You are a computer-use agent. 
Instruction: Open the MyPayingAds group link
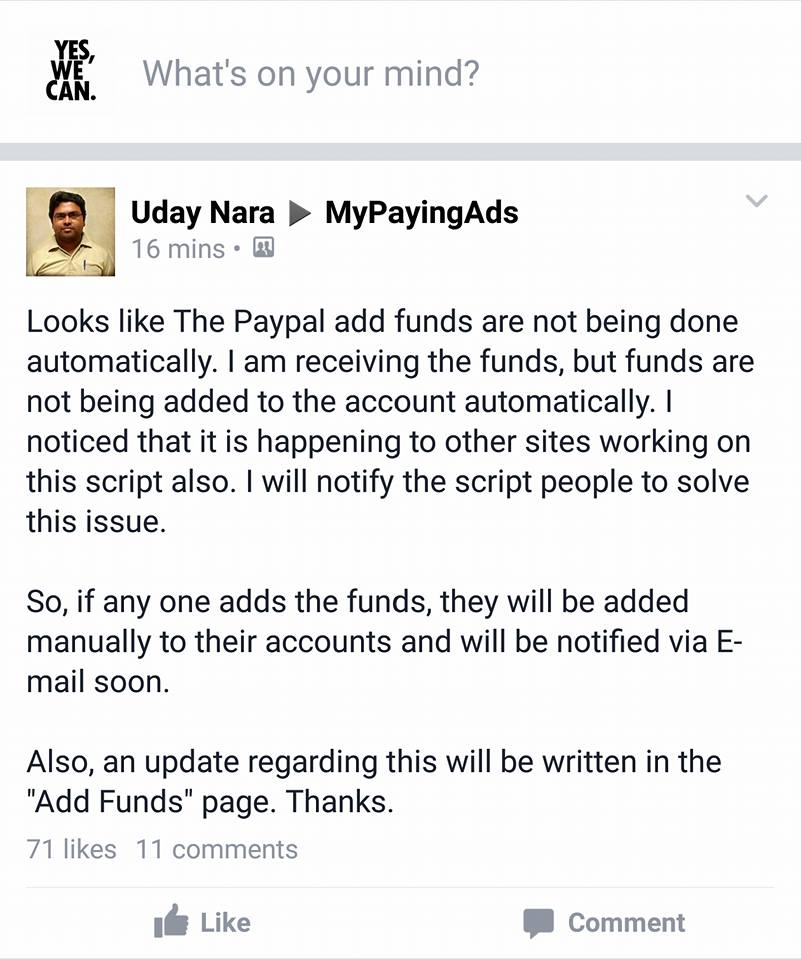coord(421,212)
